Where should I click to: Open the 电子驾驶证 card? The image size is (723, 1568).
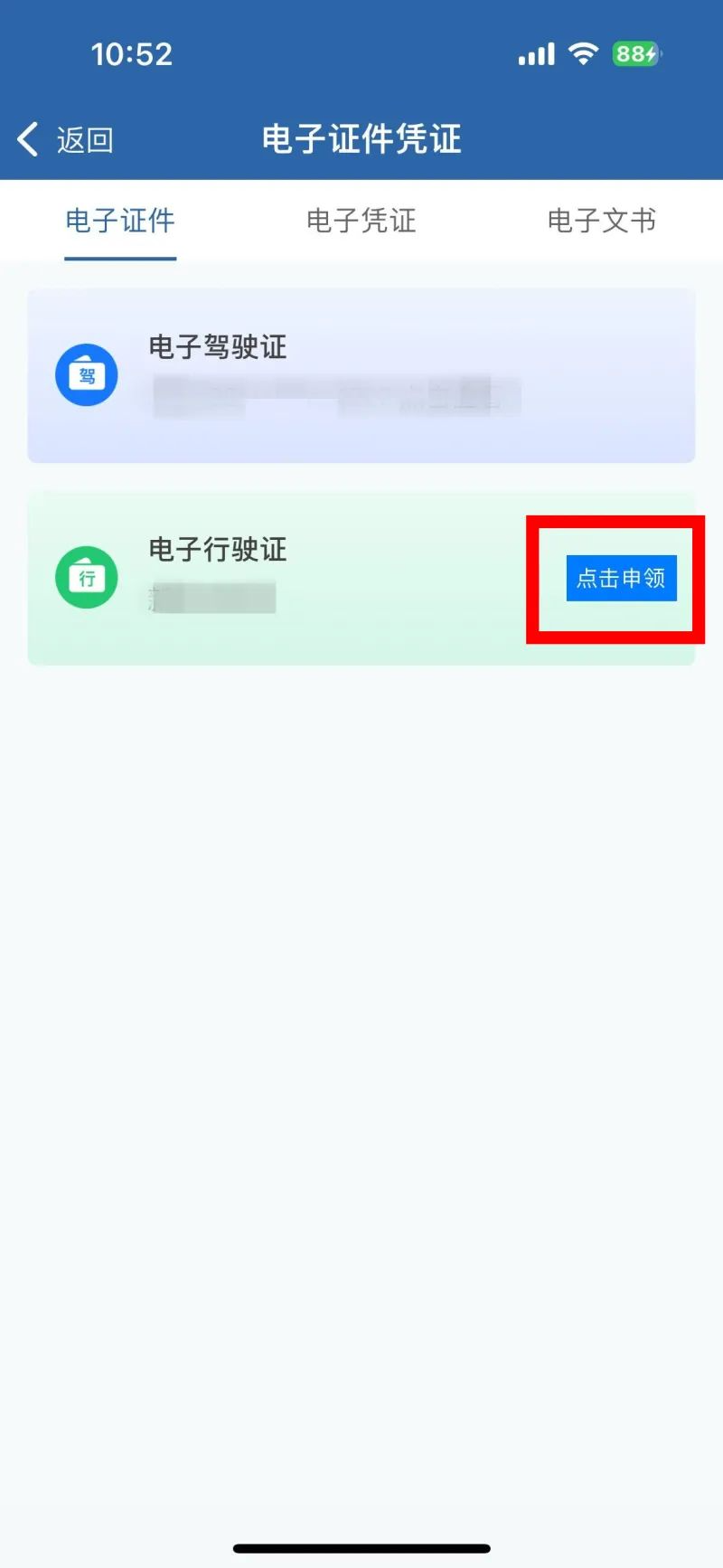(x=361, y=375)
